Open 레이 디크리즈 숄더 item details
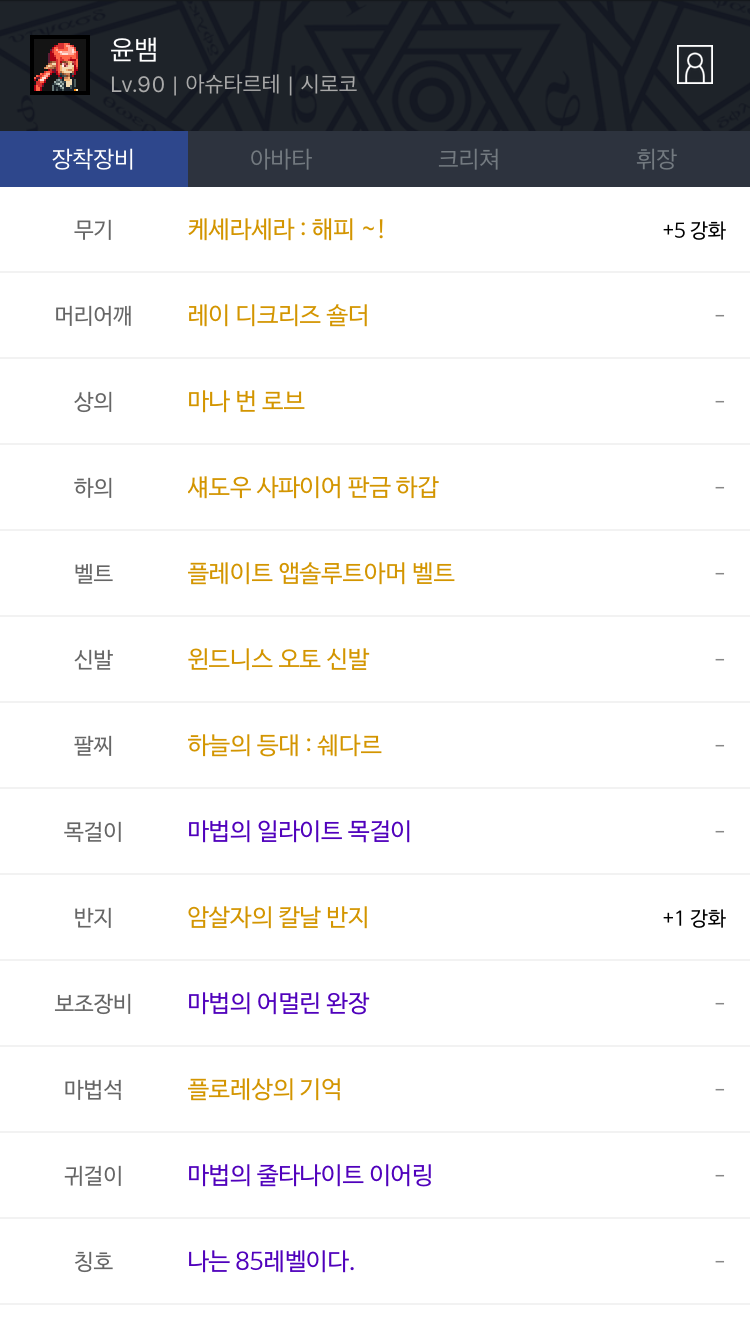This screenshot has height=1334, width=750. tap(278, 316)
